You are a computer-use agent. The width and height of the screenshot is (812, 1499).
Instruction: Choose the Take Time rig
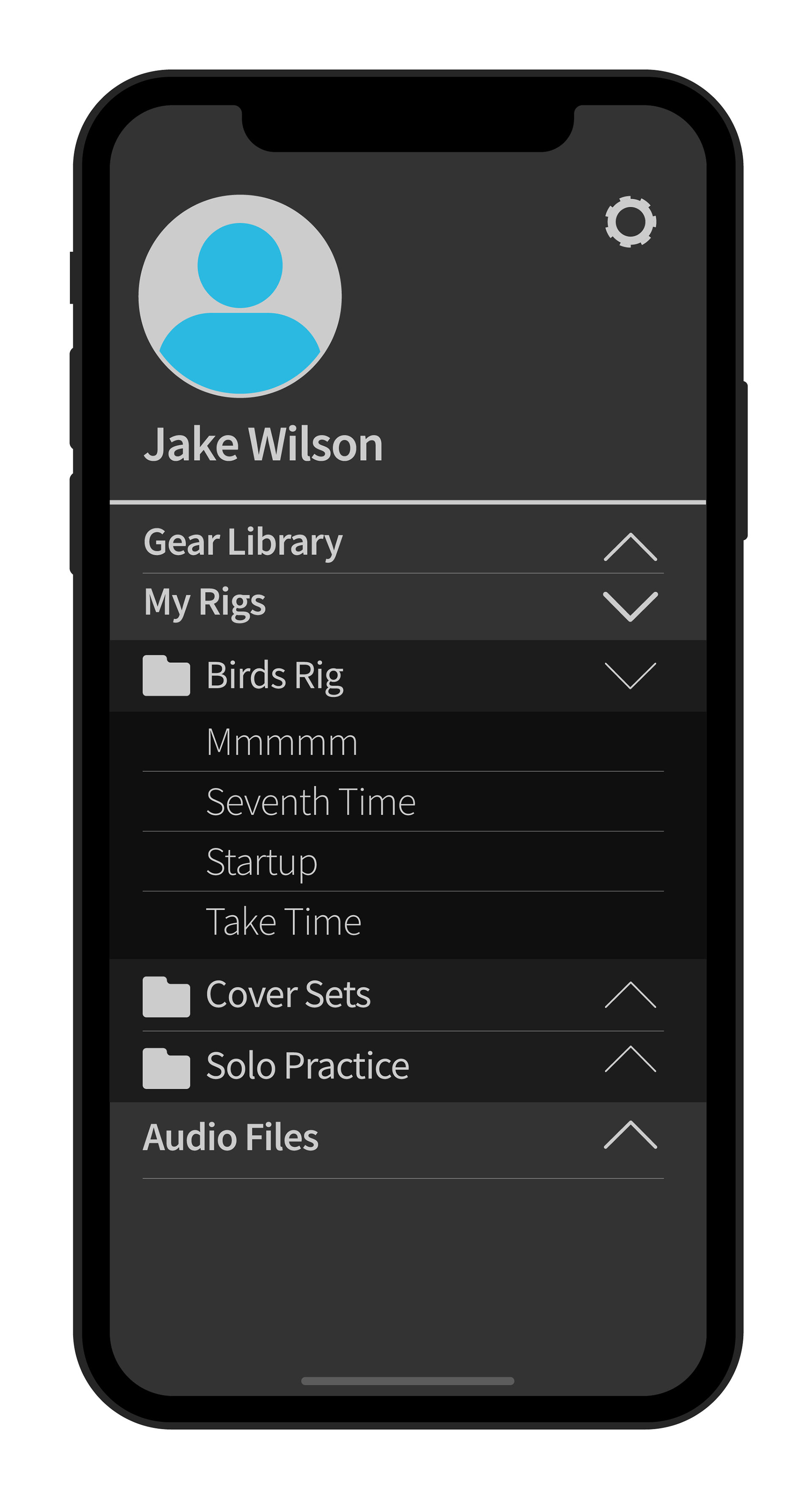point(403,922)
